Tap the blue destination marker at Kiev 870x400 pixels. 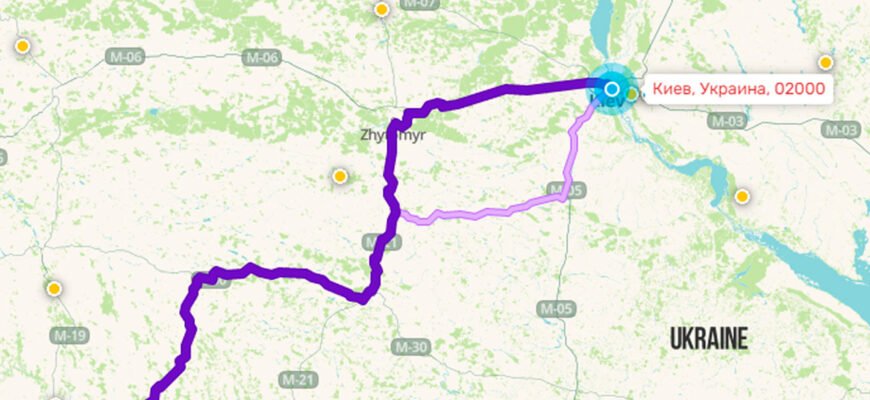click(x=612, y=89)
